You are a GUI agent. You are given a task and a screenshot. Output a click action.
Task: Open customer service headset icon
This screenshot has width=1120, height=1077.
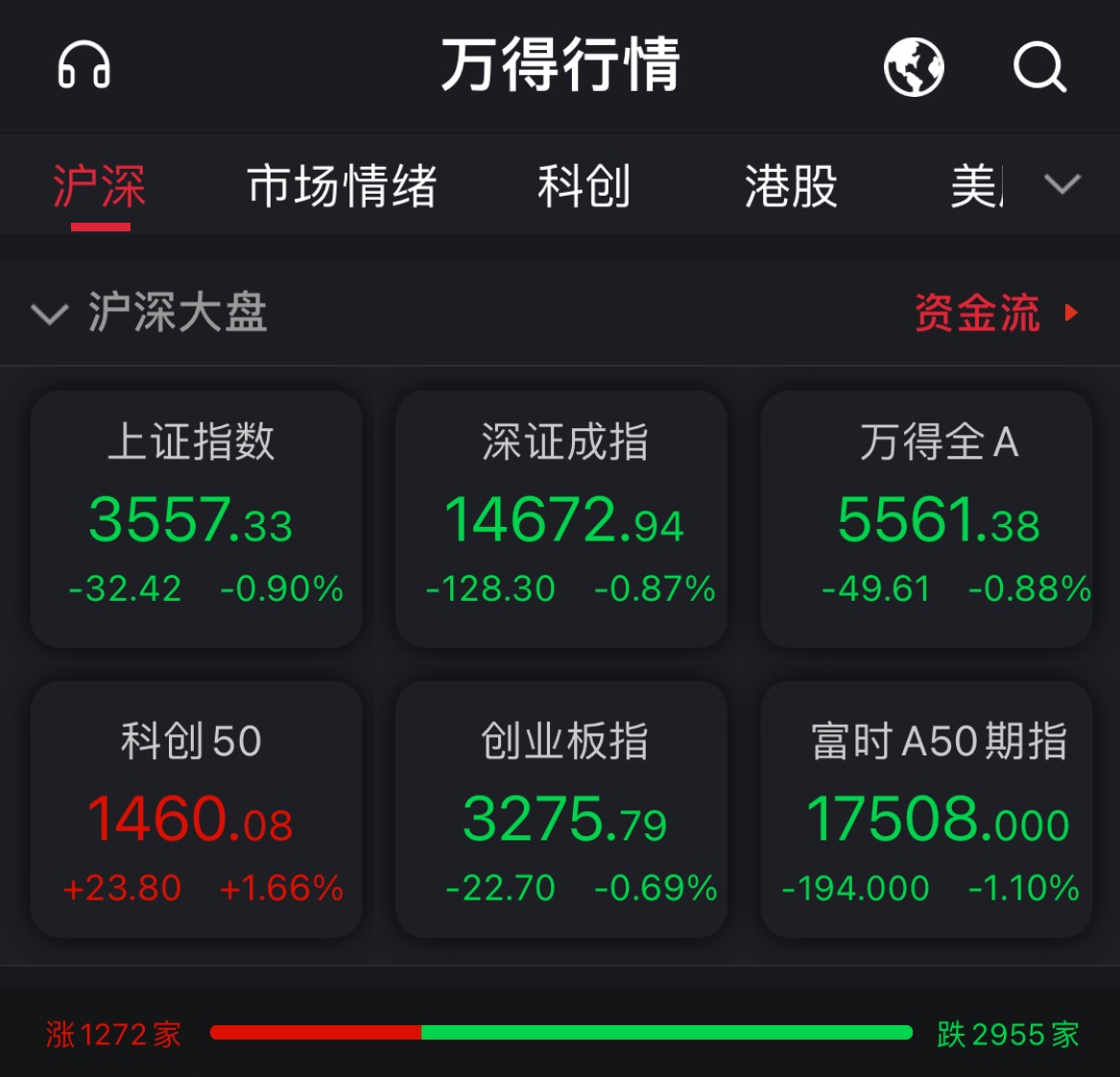[84, 65]
